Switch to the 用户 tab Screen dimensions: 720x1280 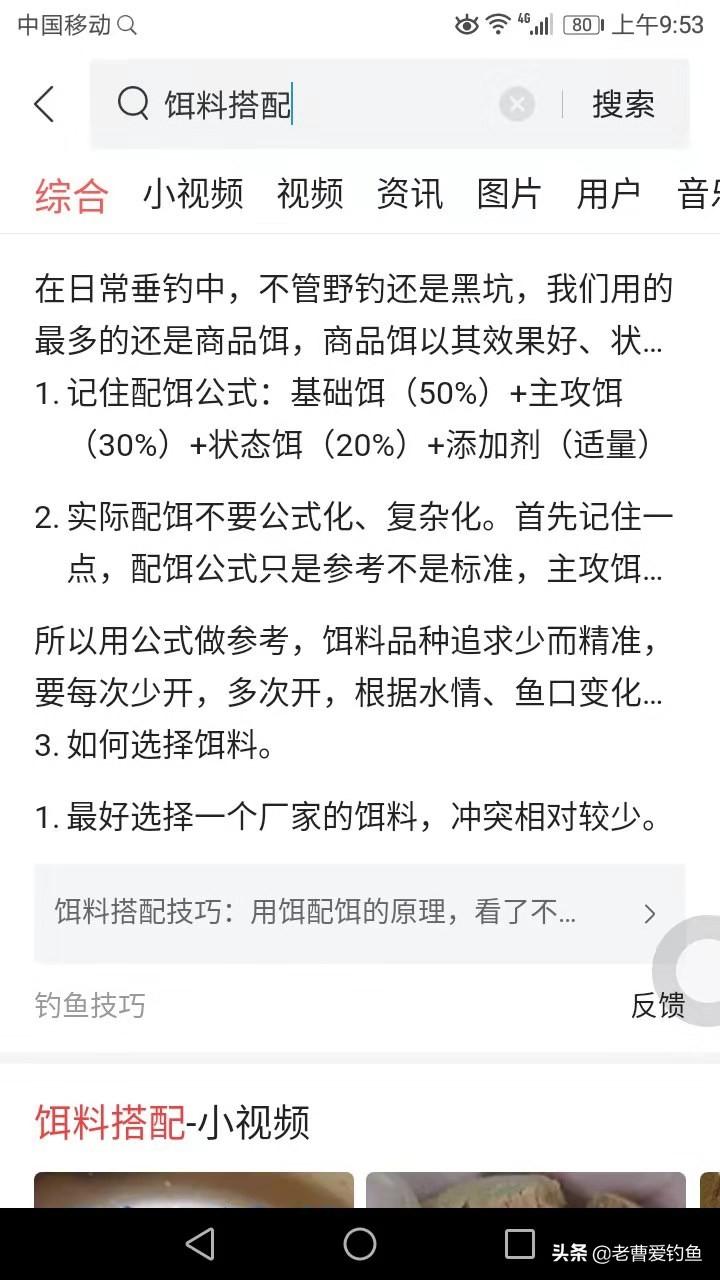pyautogui.click(x=609, y=194)
